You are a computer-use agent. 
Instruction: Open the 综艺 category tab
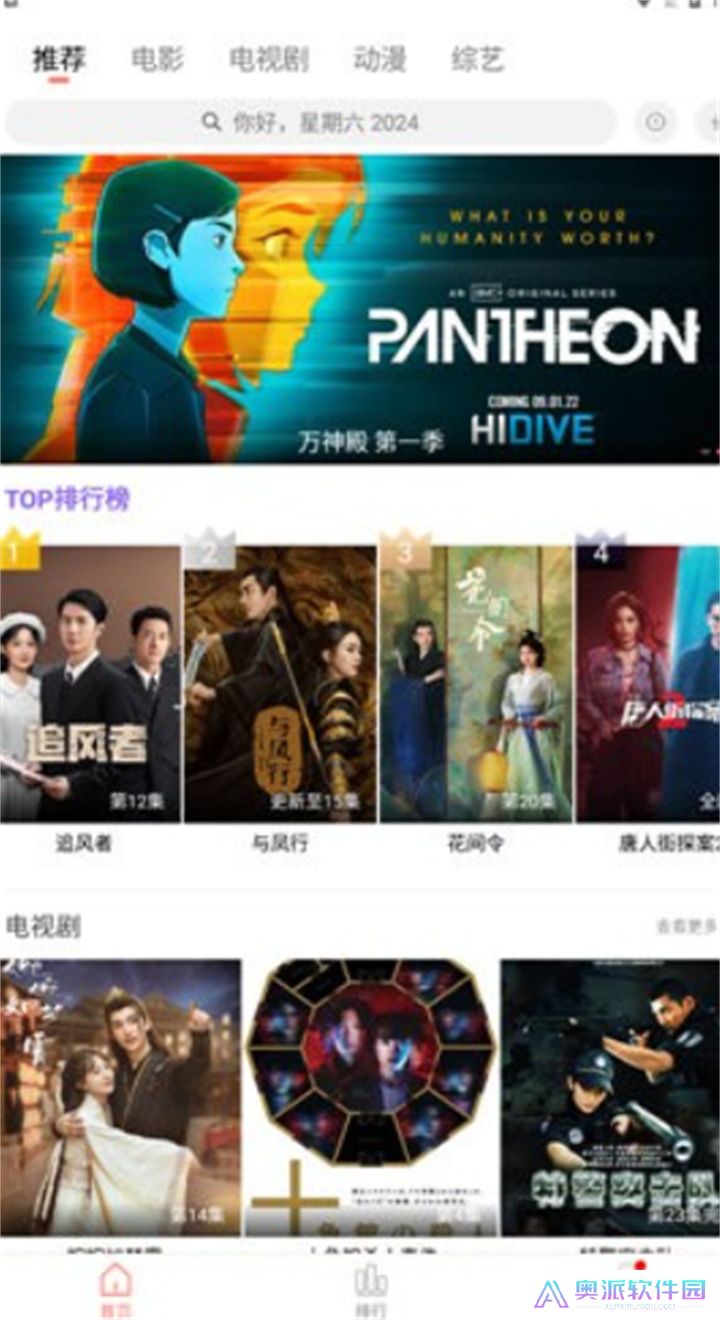[477, 58]
